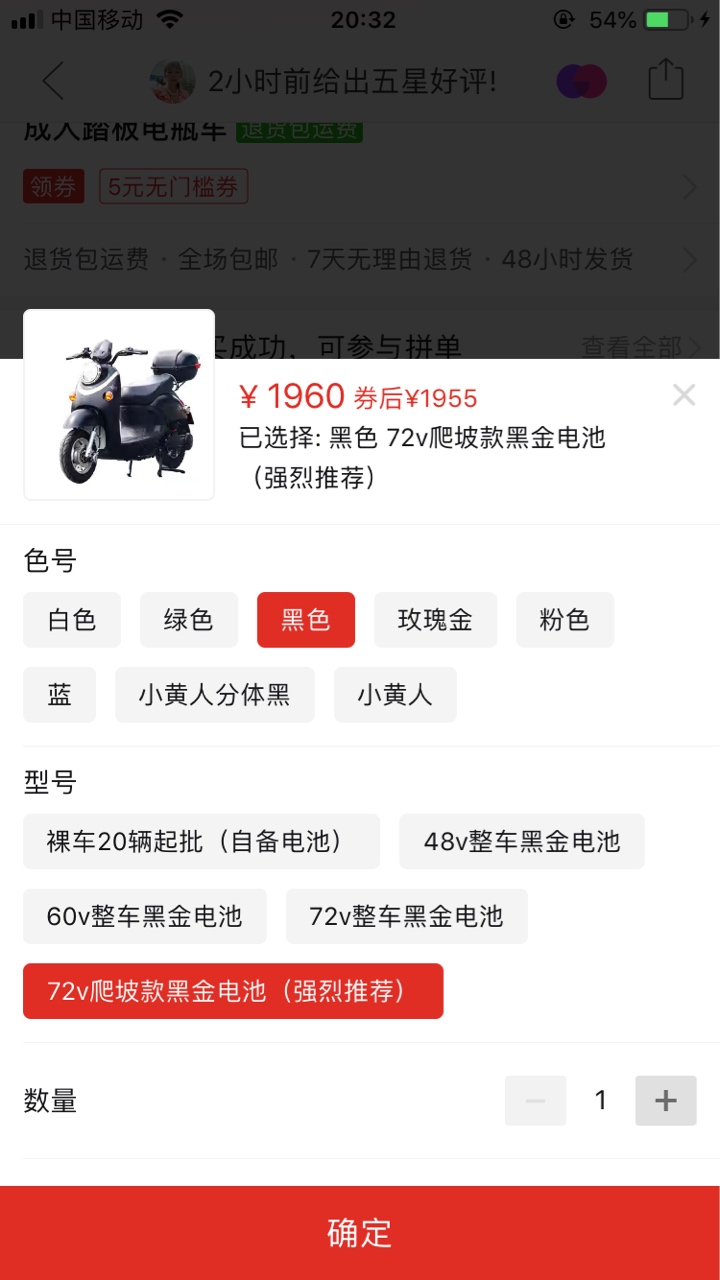Select the 黑色 color chip
Screen dimensions: 720x1280
[306, 620]
